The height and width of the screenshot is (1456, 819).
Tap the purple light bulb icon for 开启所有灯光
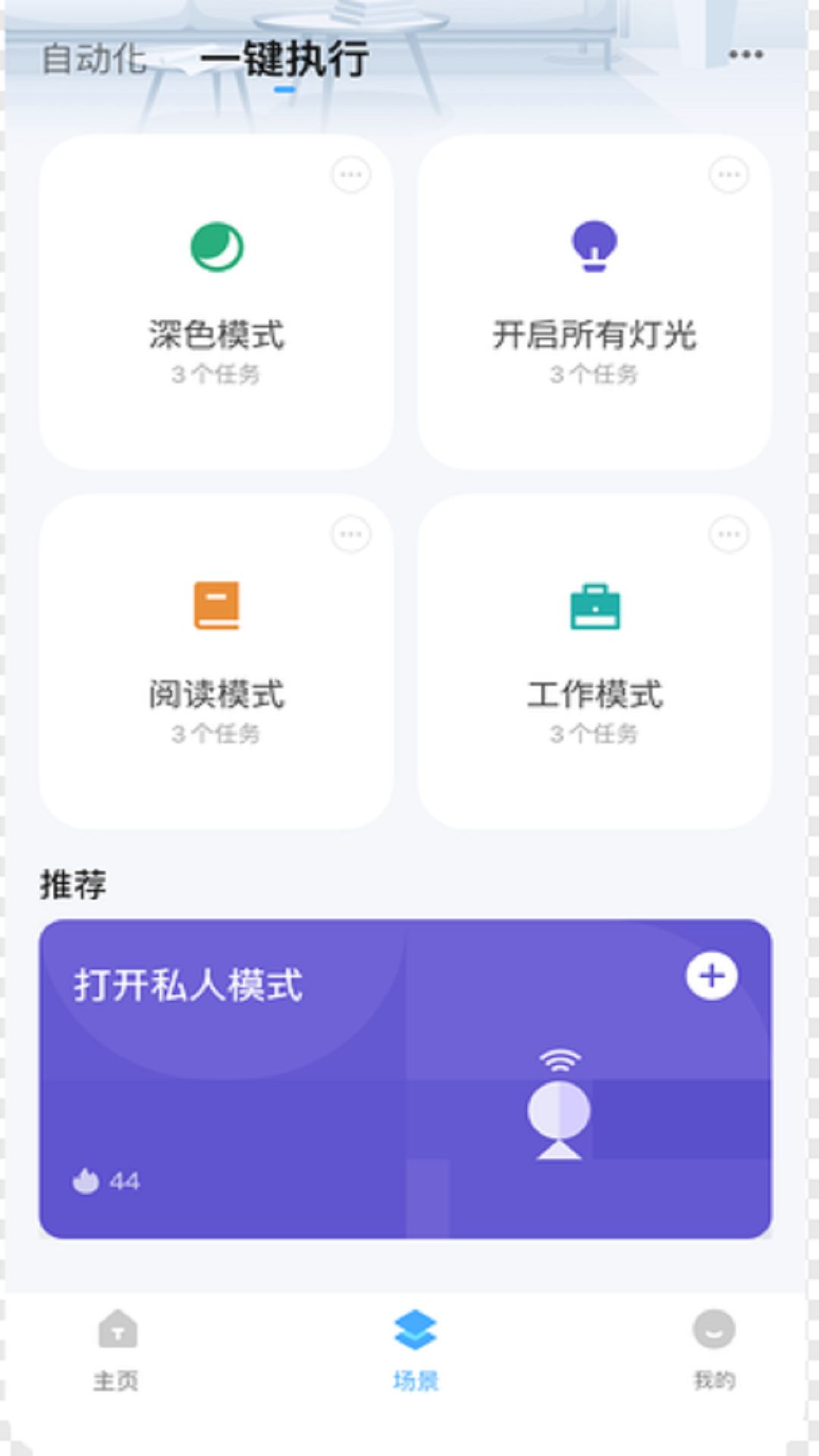point(594,243)
